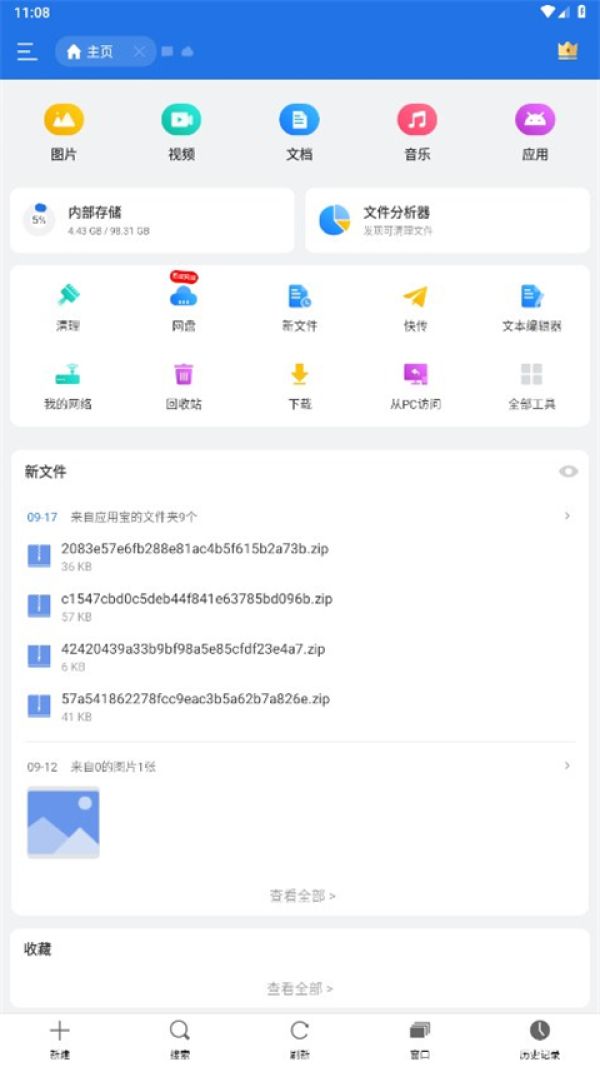
Task: Open 搜索 in the bottom bar
Action: (x=180, y=1038)
